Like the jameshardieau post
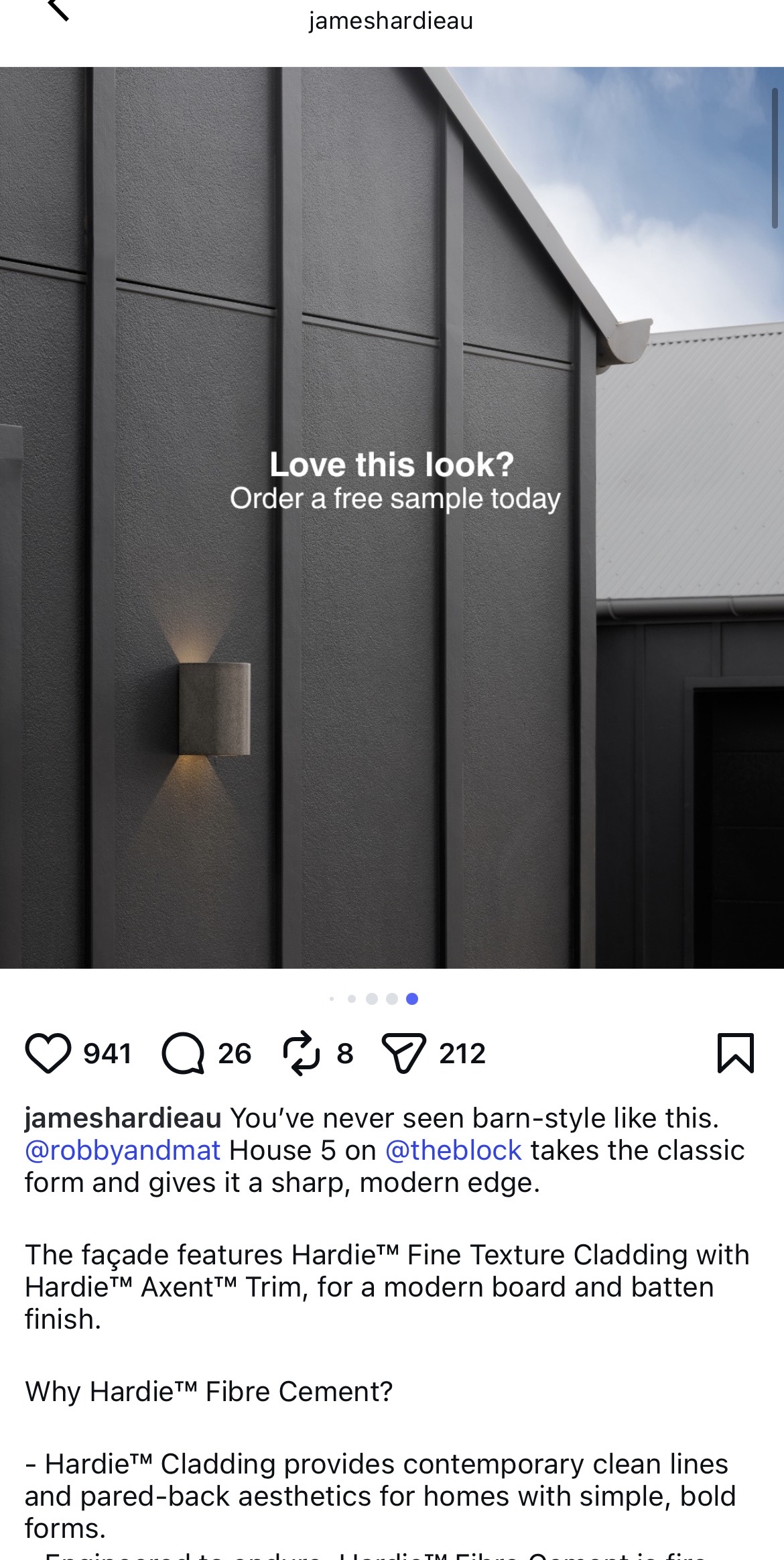This screenshot has height=1560, width=784. (x=48, y=1053)
